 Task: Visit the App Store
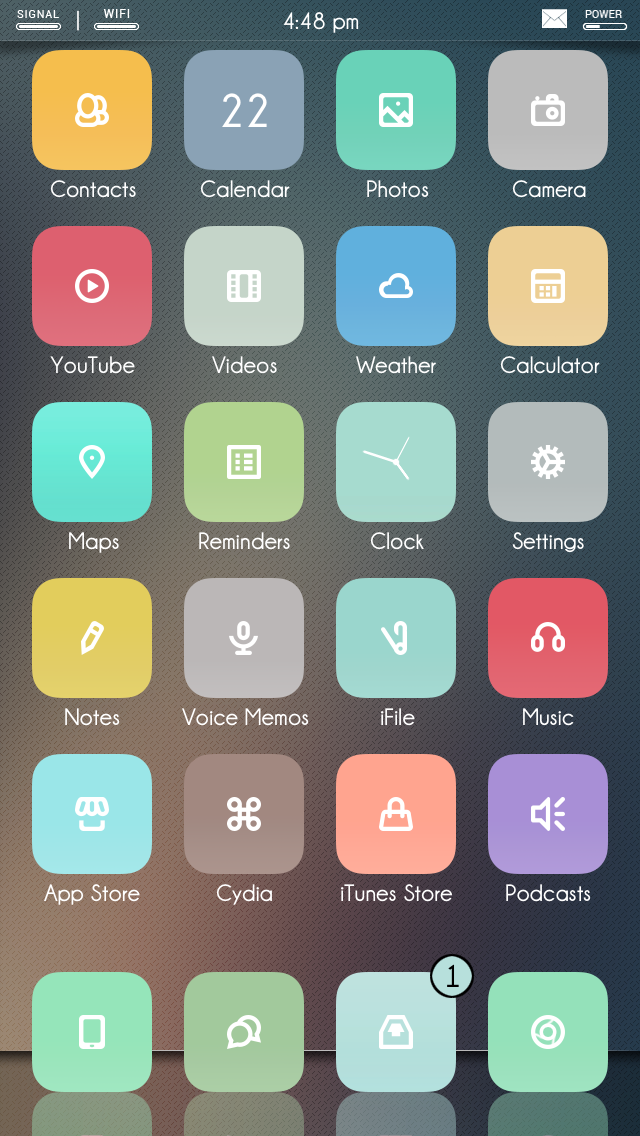click(92, 814)
